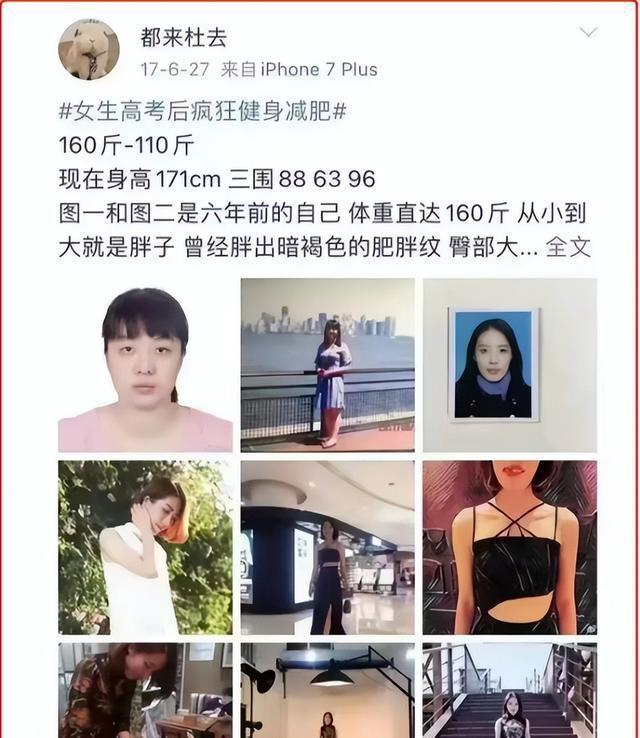
Task: Open the shopping mall photo
Action: pyautogui.click(x=327, y=547)
